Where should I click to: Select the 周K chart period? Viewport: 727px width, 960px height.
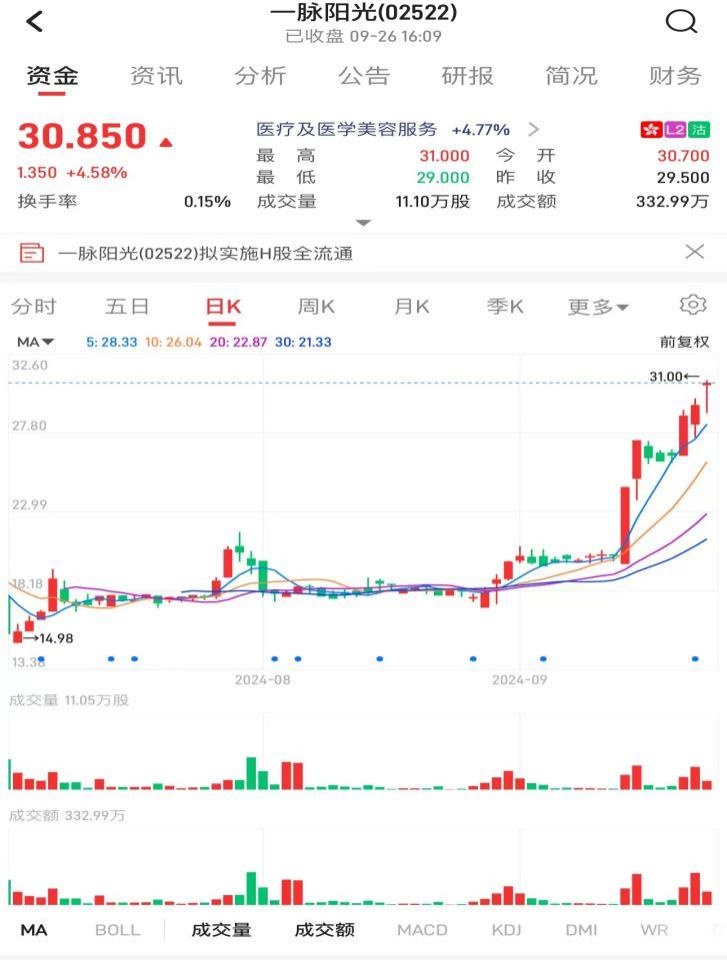[316, 307]
